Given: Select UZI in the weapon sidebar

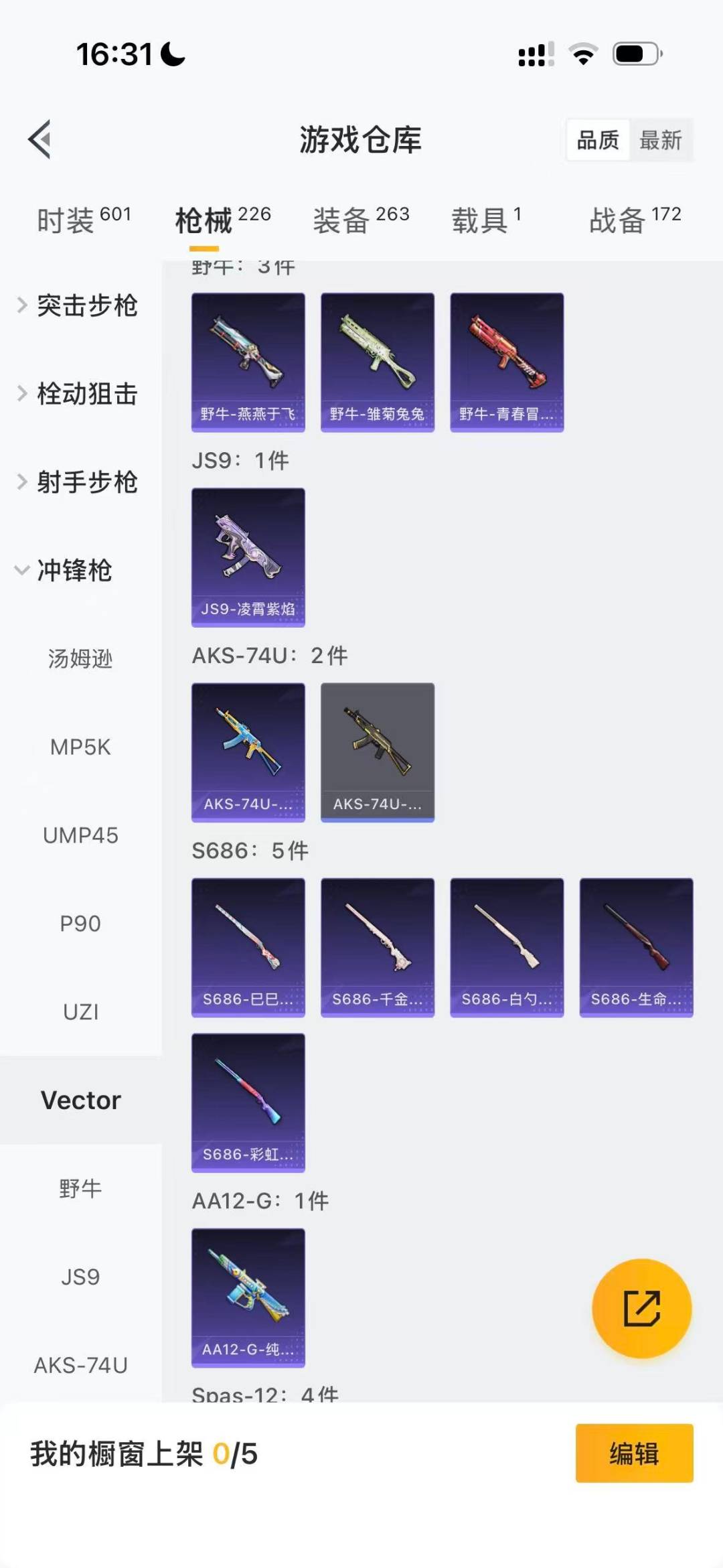Looking at the screenshot, I should (80, 1011).
